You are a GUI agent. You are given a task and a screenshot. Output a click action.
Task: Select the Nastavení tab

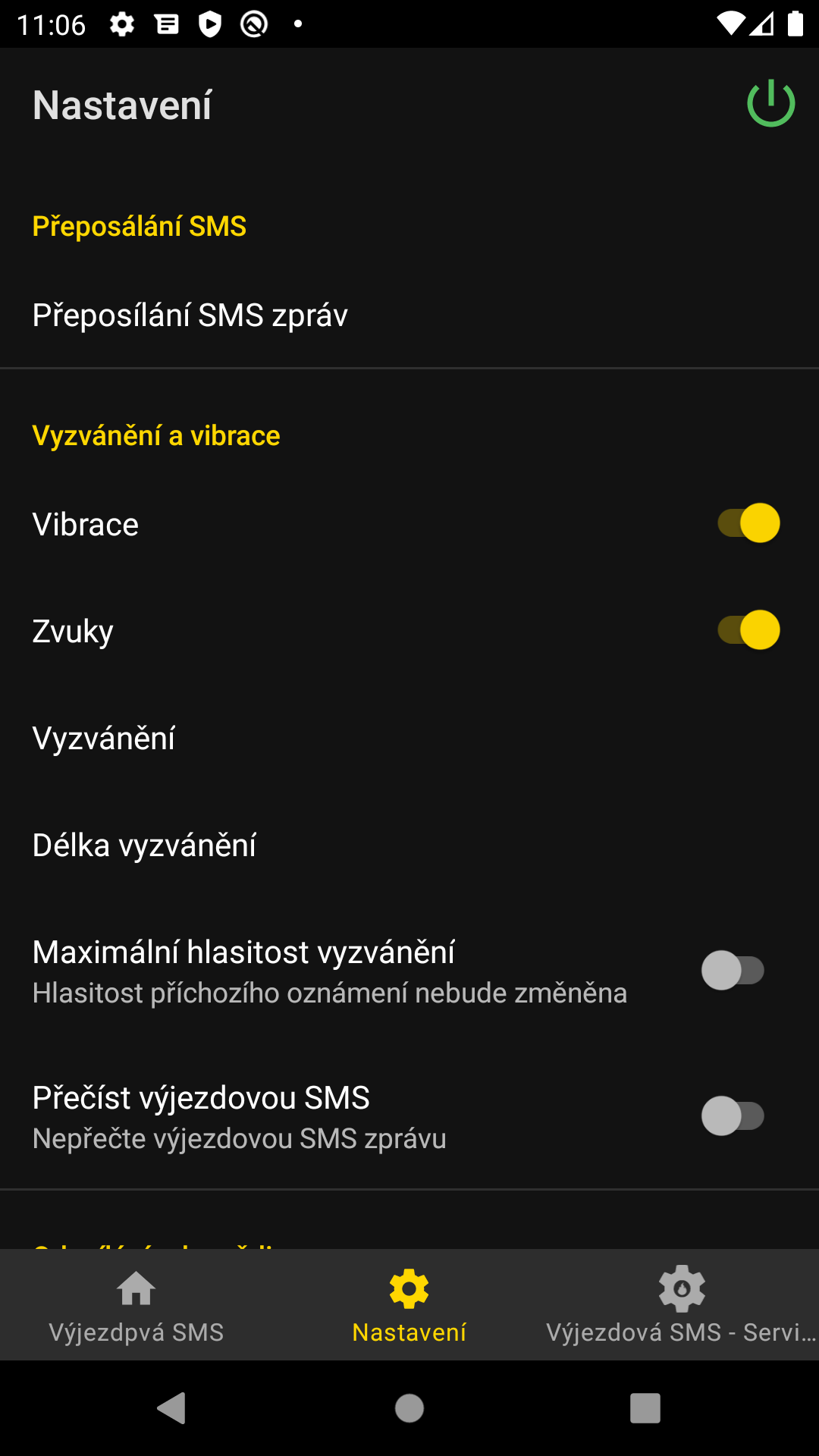[409, 1304]
